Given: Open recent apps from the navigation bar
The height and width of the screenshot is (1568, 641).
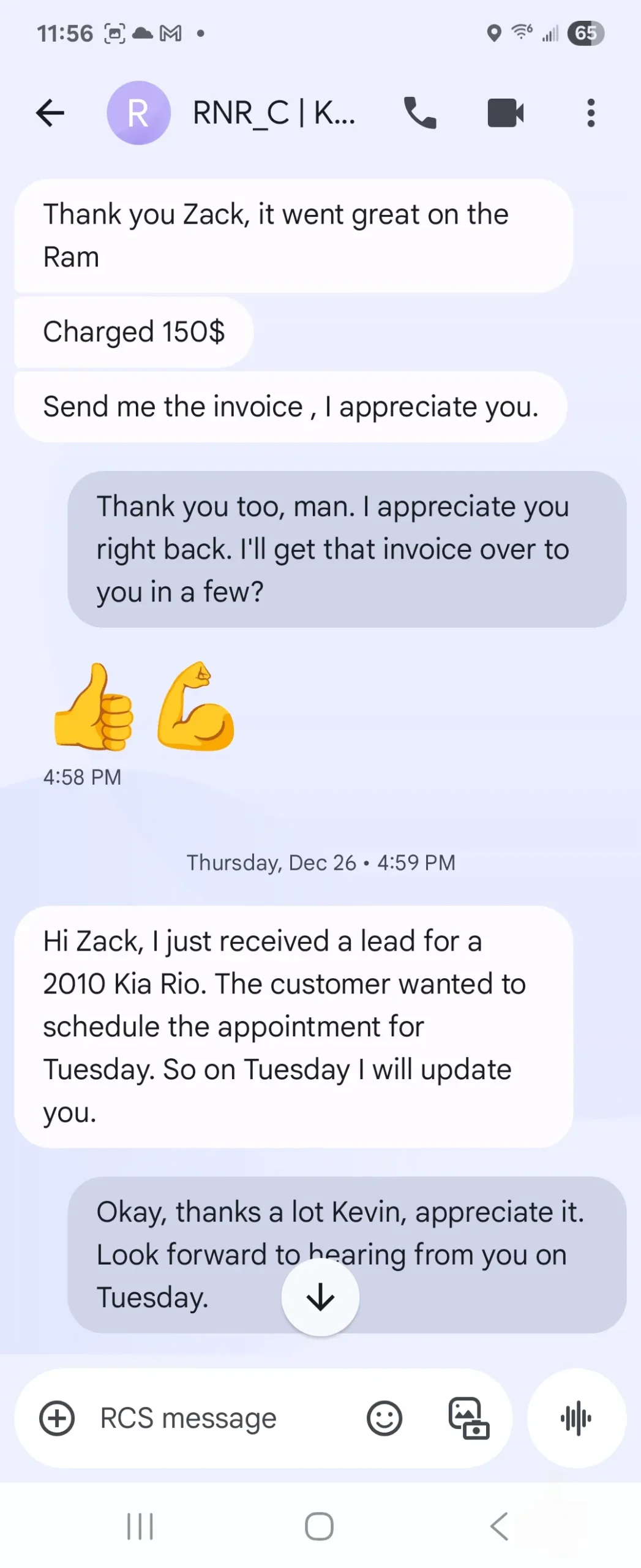Looking at the screenshot, I should click(x=140, y=1525).
